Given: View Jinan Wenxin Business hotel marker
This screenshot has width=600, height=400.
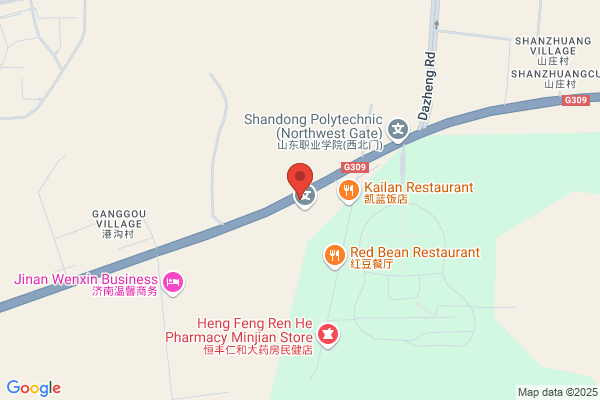Looking at the screenshot, I should [x=173, y=283].
